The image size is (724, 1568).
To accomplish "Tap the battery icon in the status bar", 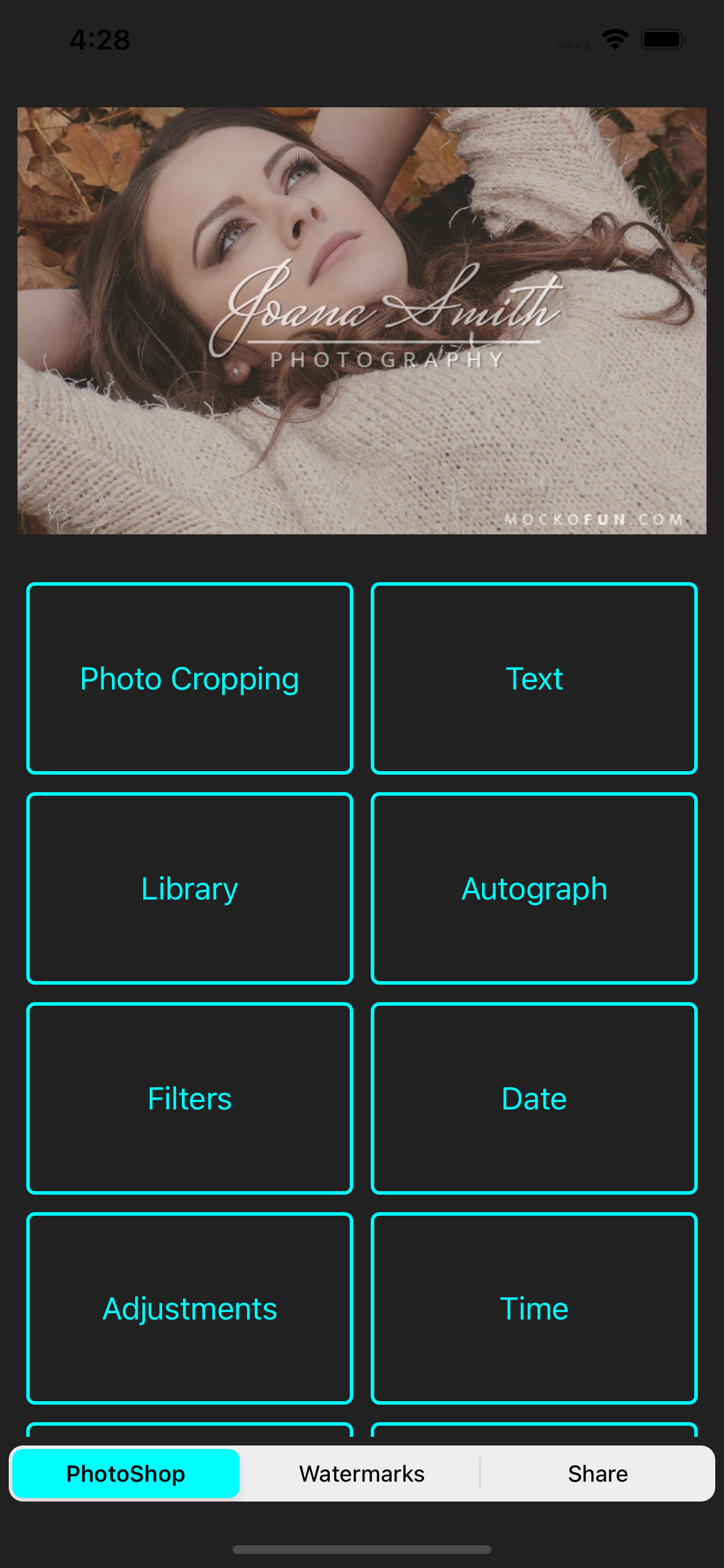I will point(663,38).
